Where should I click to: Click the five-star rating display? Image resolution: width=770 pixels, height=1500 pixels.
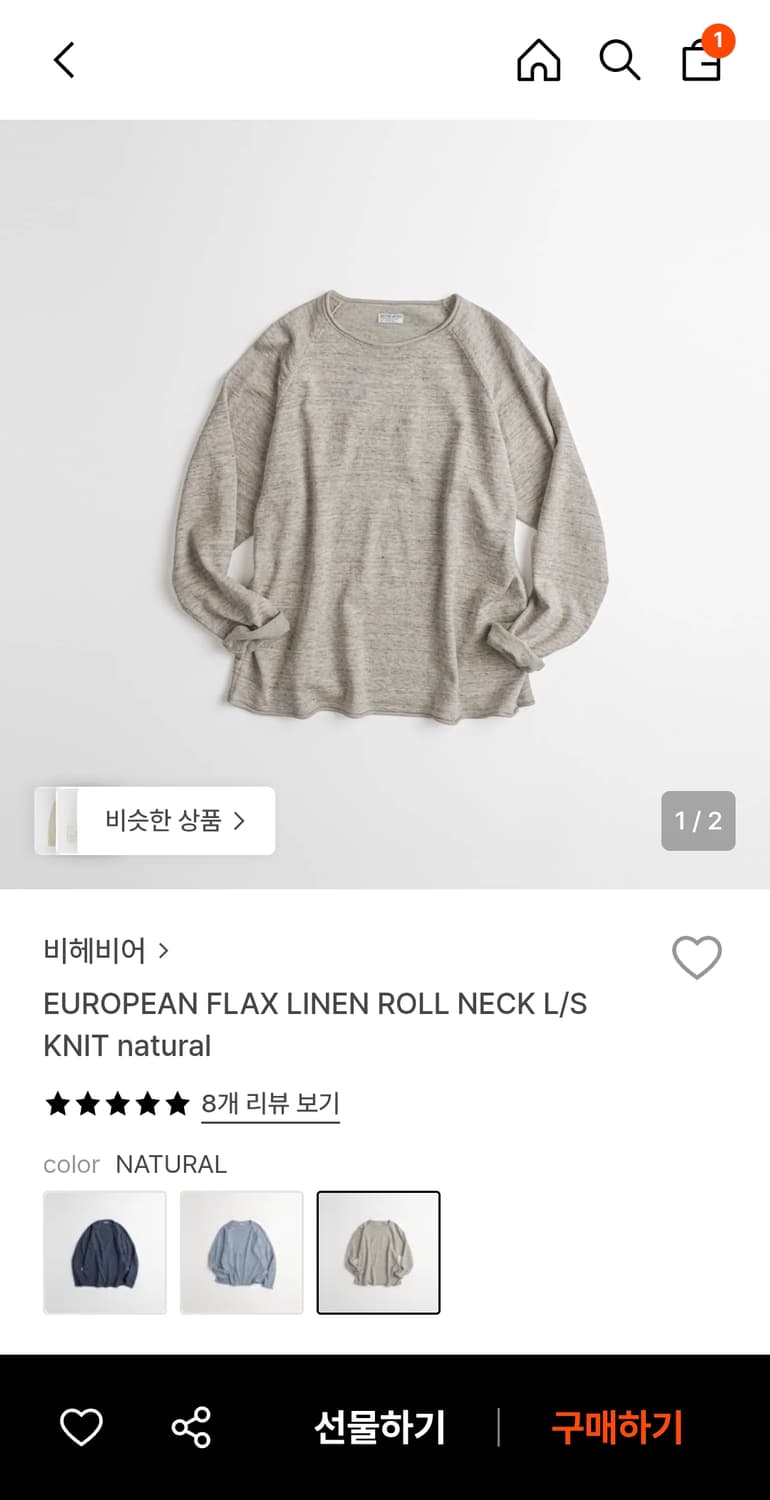(116, 1103)
